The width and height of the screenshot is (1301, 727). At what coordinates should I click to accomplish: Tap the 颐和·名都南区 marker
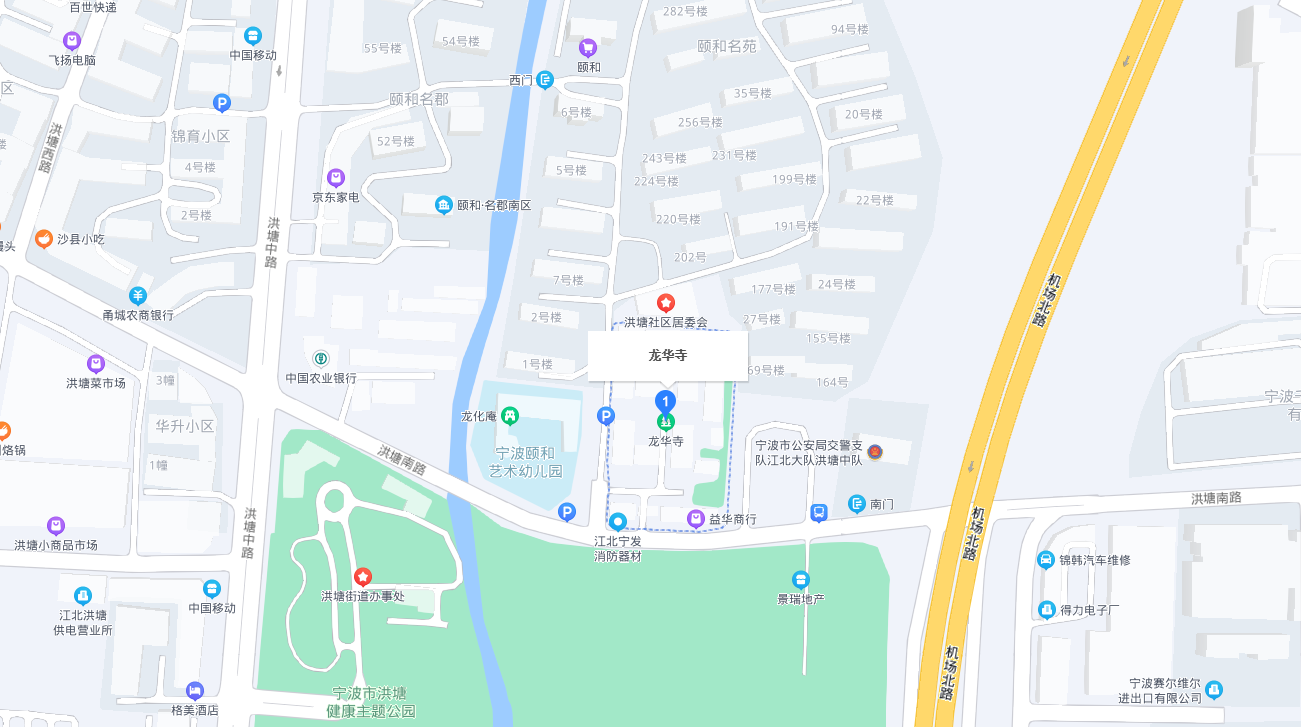click(444, 205)
